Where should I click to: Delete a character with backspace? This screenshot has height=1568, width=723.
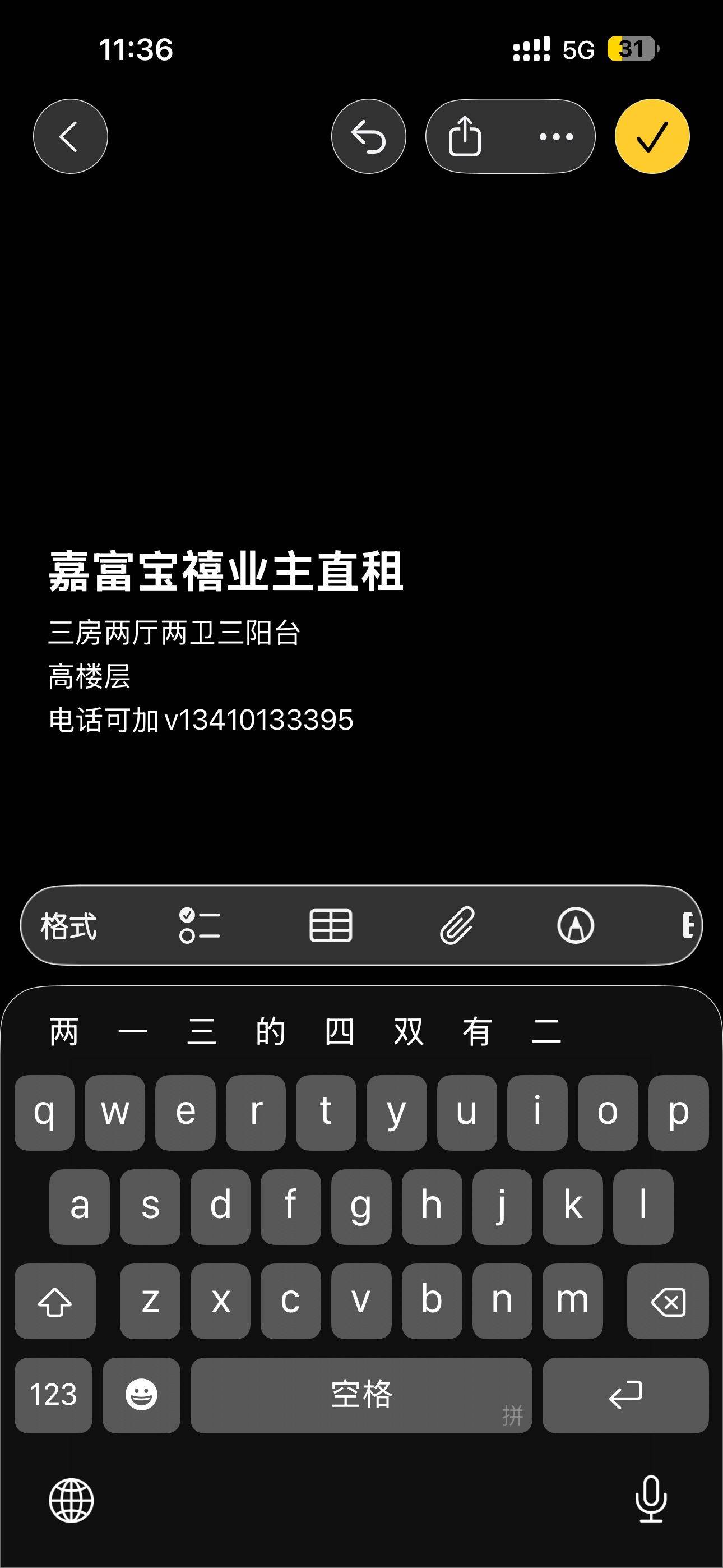pos(668,1302)
